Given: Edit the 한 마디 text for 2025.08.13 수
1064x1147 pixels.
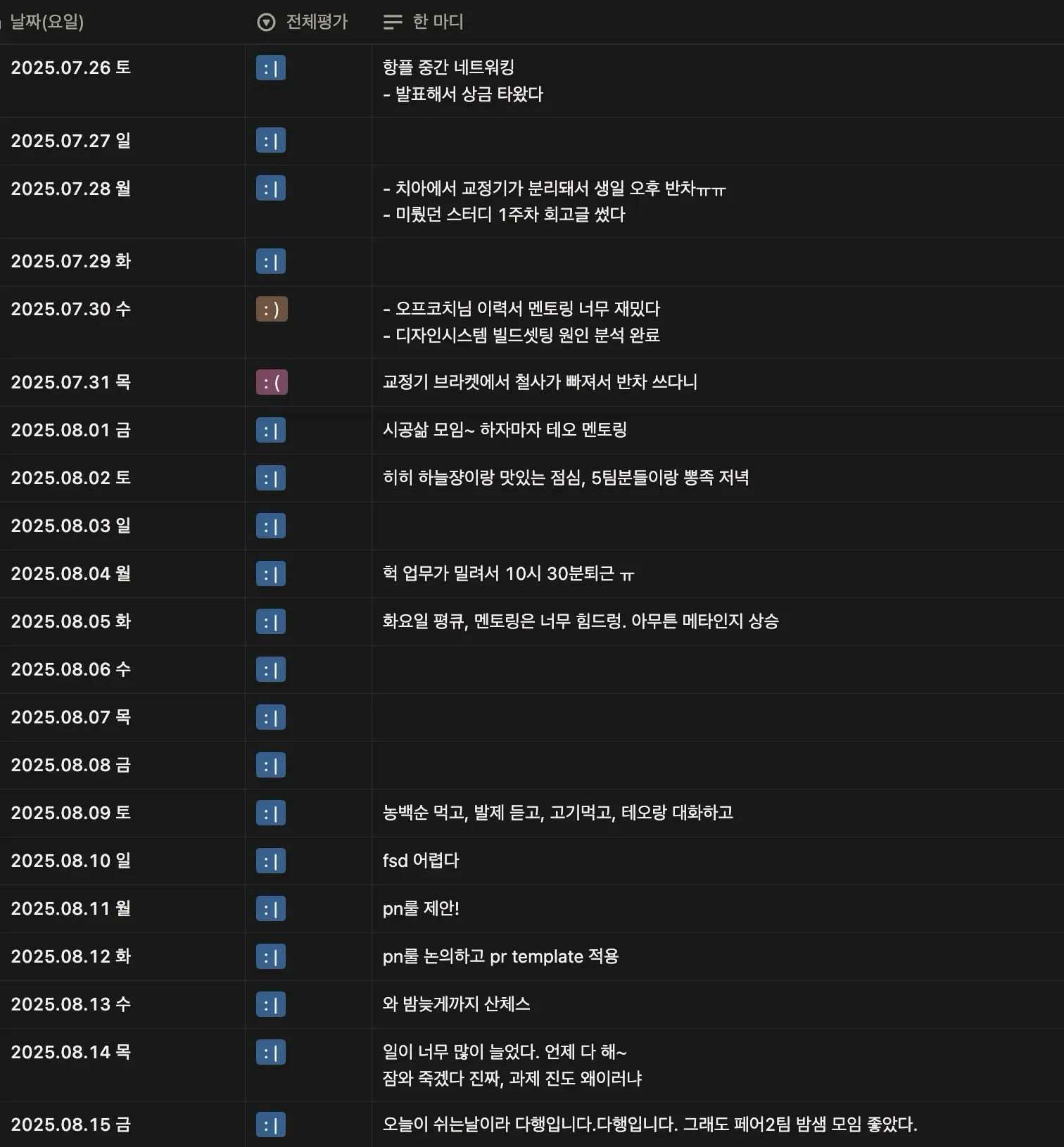Looking at the screenshot, I should point(456,1004).
